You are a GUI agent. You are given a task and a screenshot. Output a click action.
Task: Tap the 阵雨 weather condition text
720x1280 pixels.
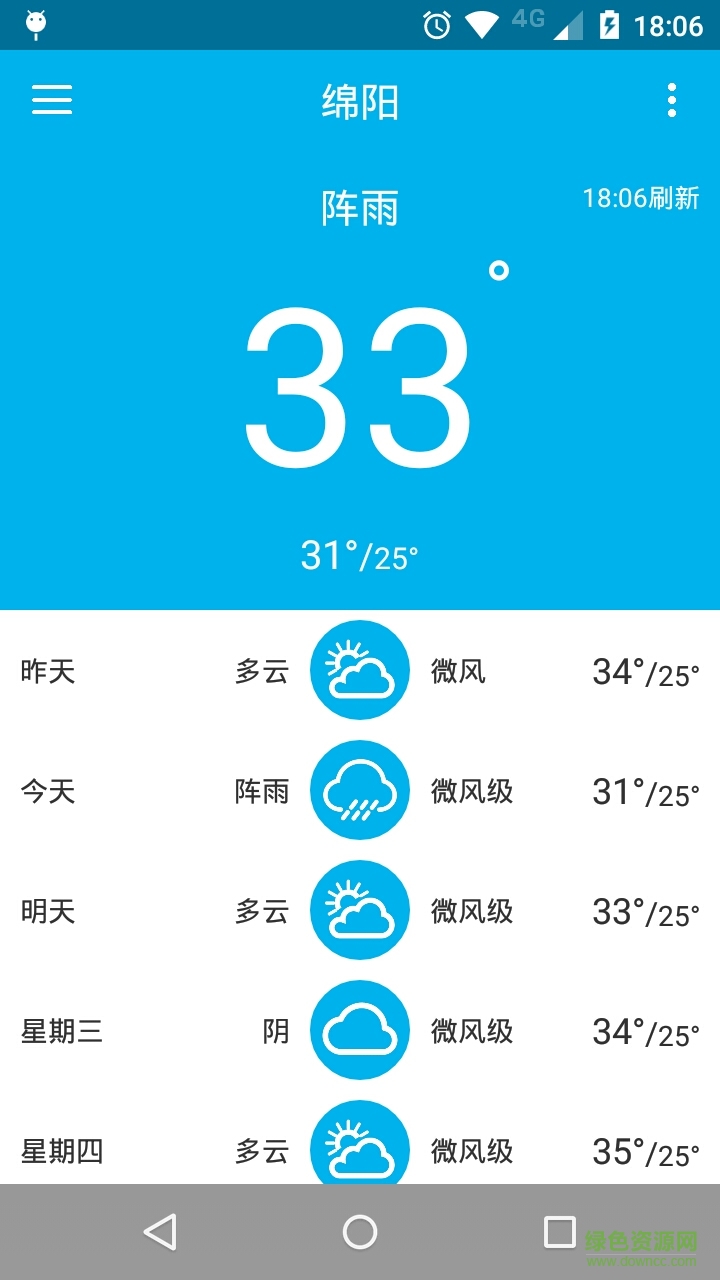click(360, 209)
